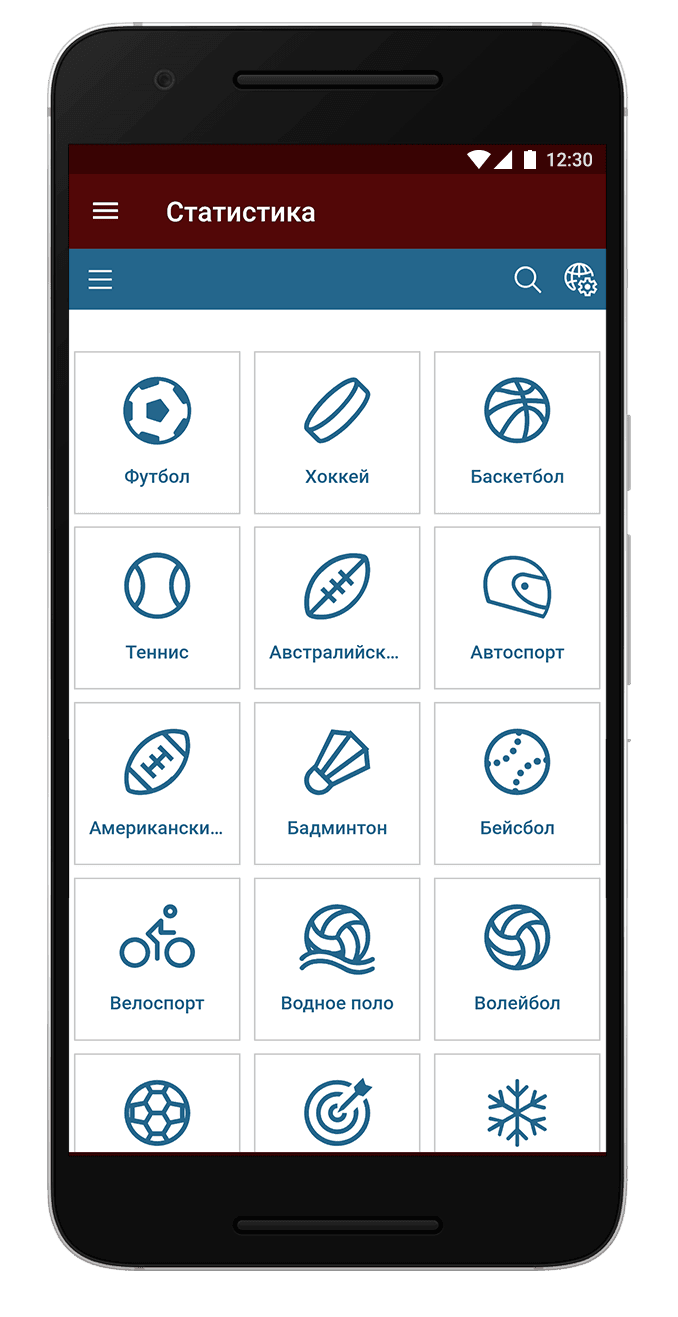678x1317 pixels.
Task: Select the Хоккей tile
Action: [x=337, y=432]
